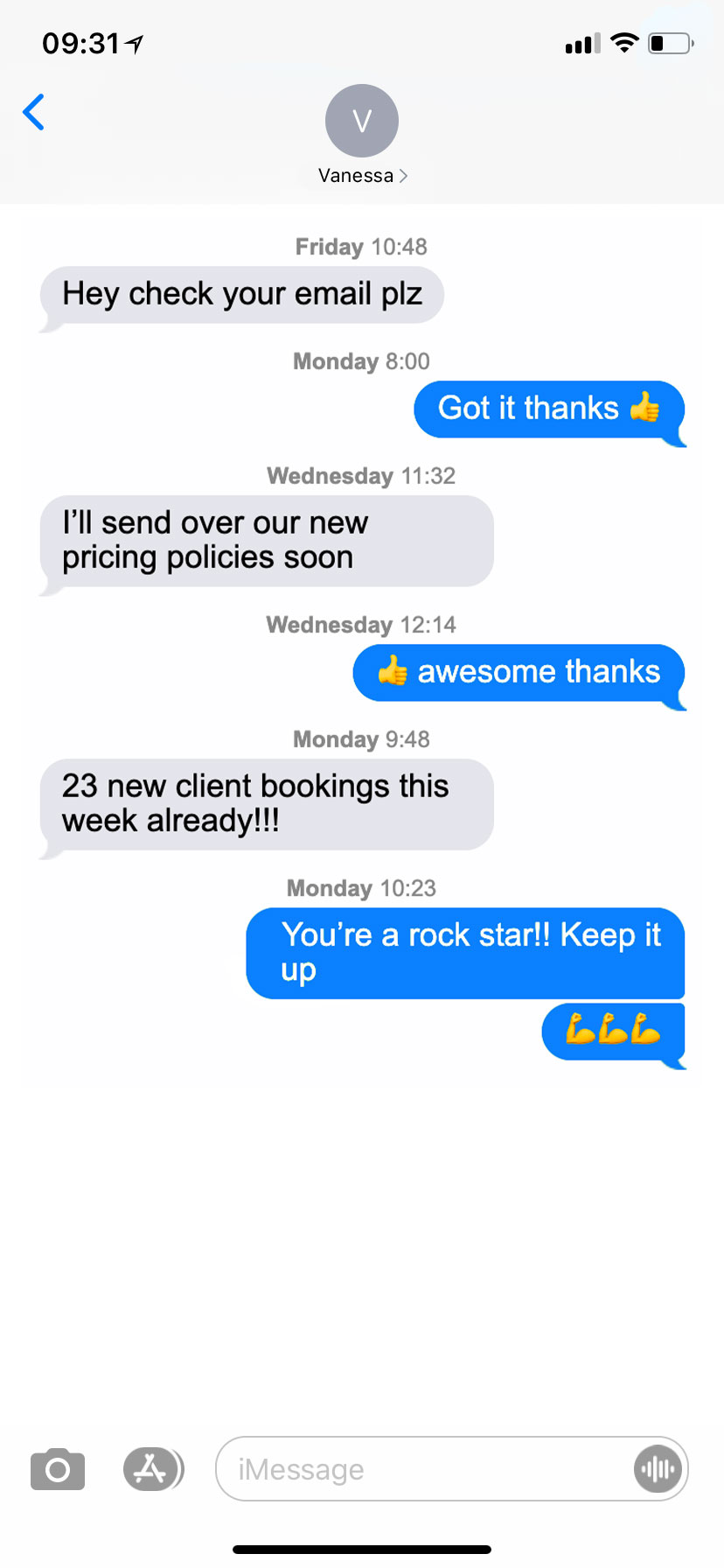The image size is (724, 1568).
Task: Tap the Friday 10:48 timestamp
Action: tap(361, 247)
